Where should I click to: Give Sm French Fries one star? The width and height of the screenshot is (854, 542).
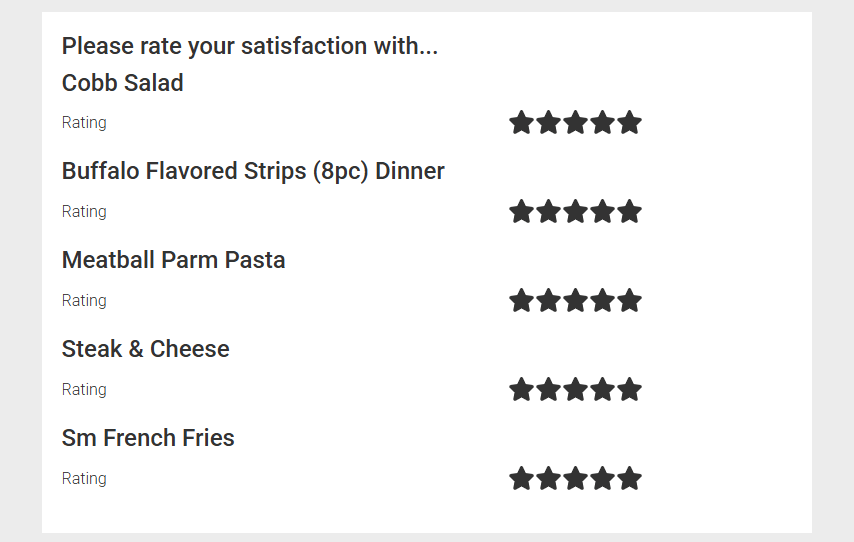click(x=521, y=479)
